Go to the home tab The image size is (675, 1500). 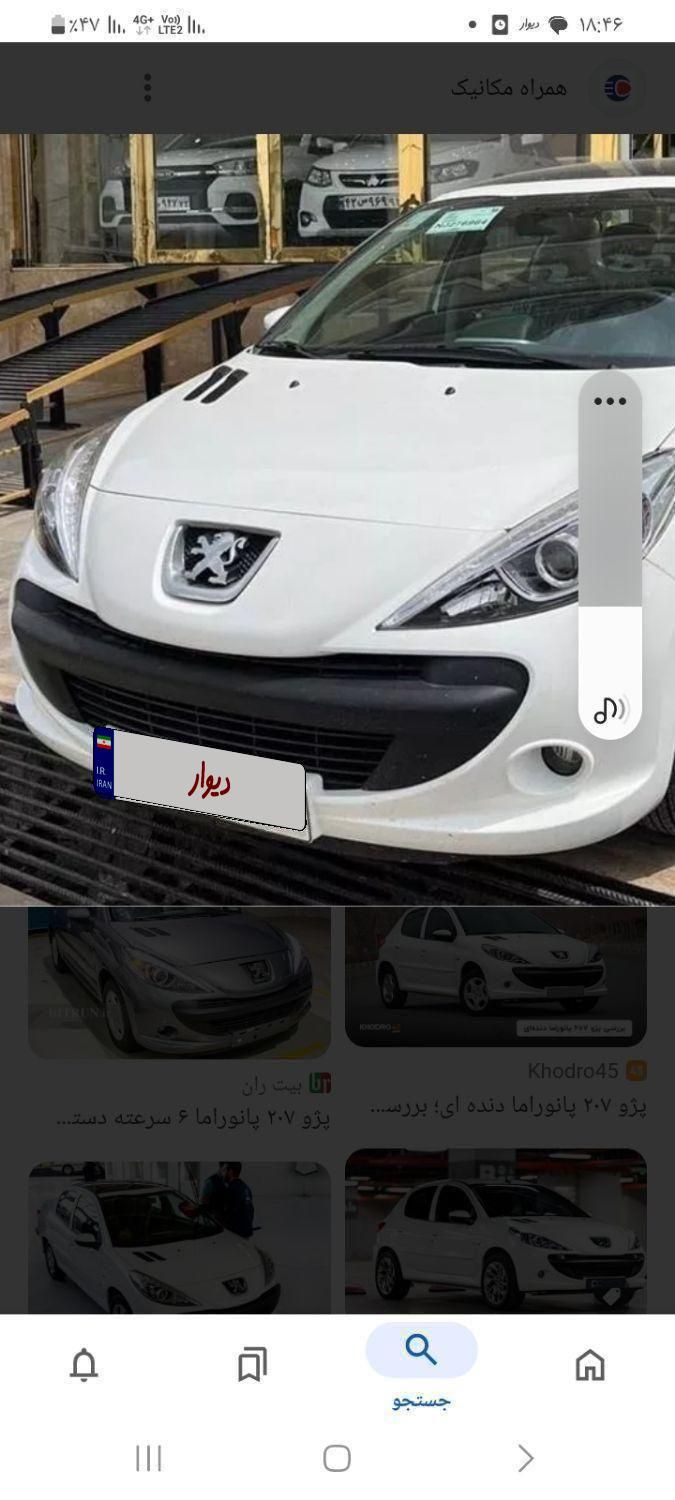pos(590,1364)
